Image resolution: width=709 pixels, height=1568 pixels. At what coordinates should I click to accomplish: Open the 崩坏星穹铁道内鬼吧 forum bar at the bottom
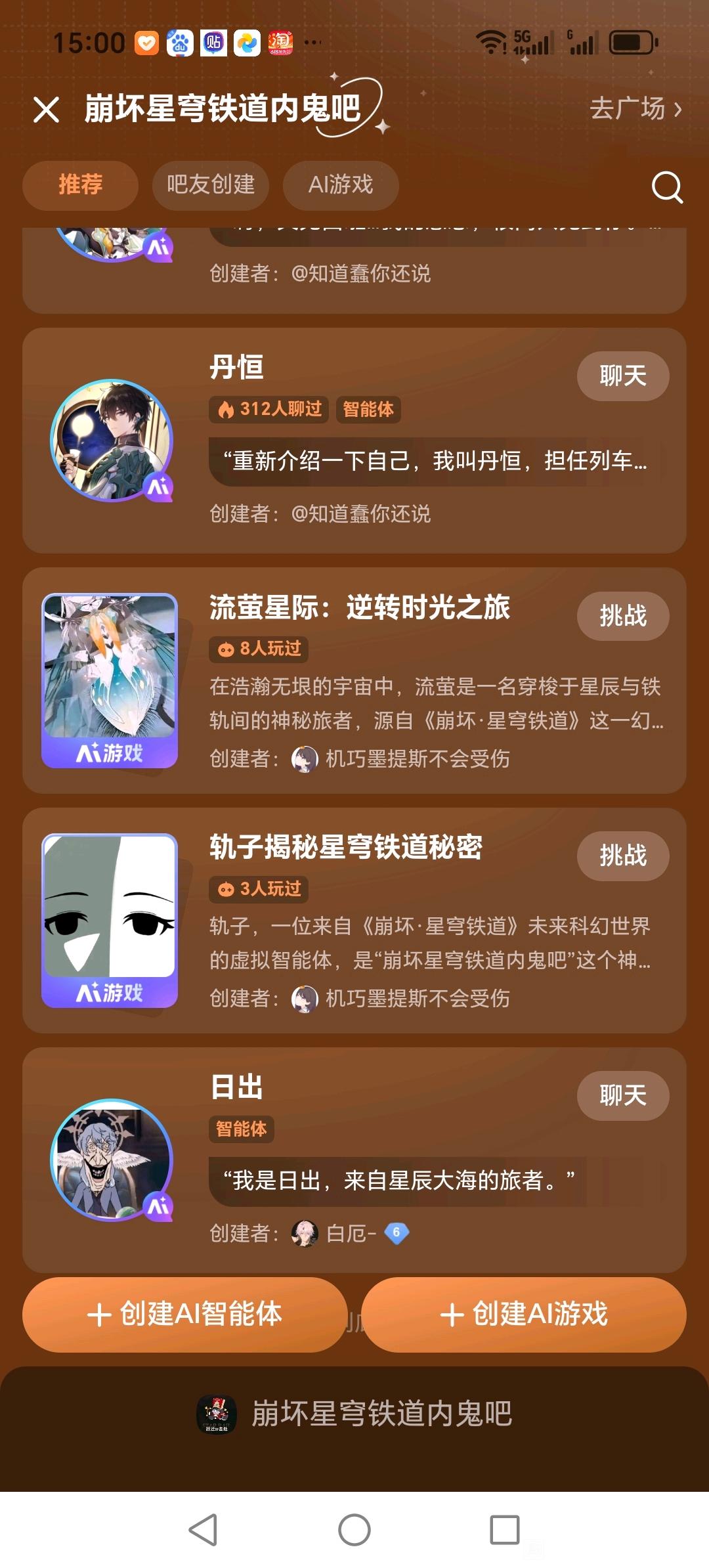tap(354, 1414)
